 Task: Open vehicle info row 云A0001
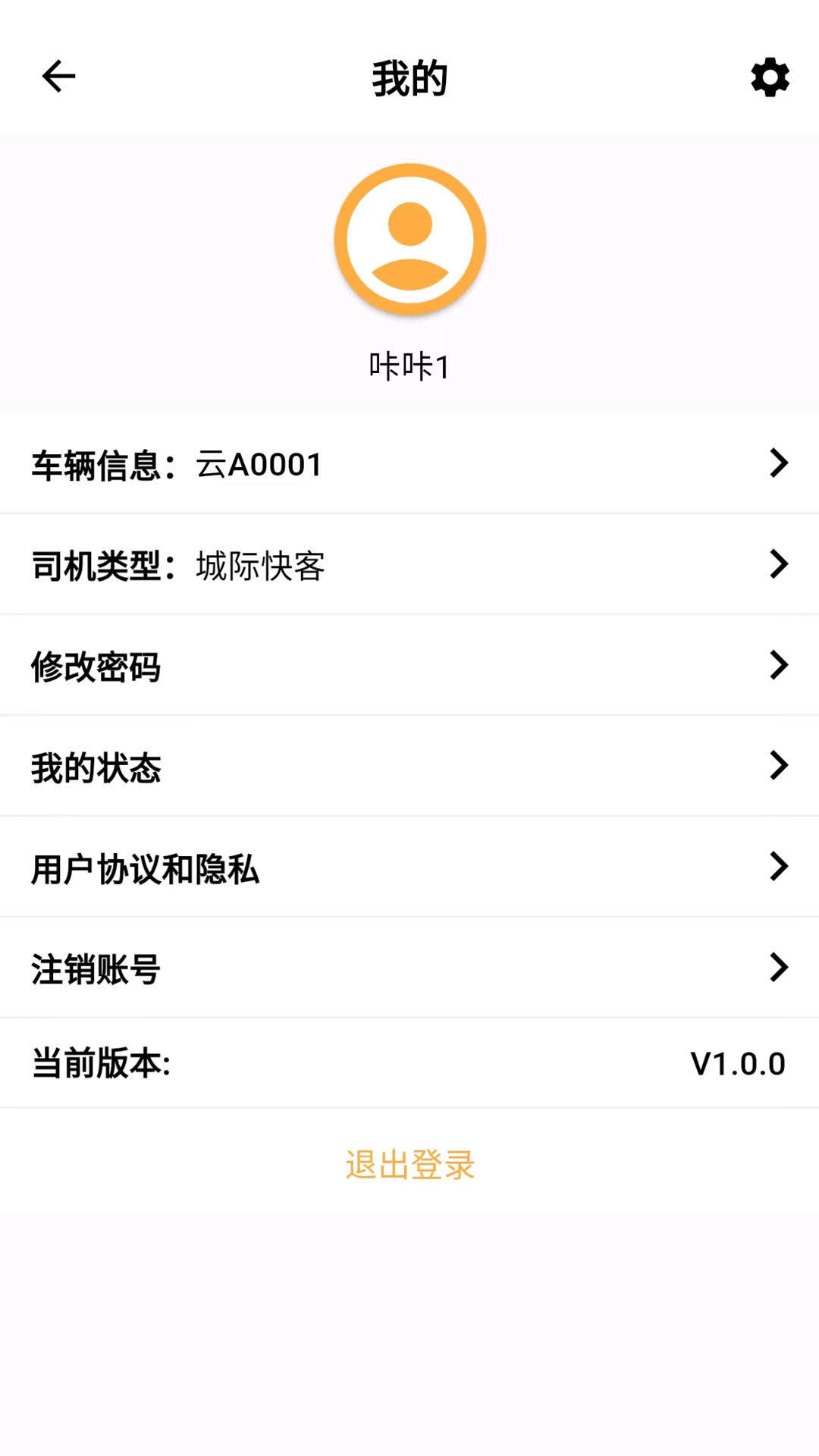pyautogui.click(x=409, y=464)
